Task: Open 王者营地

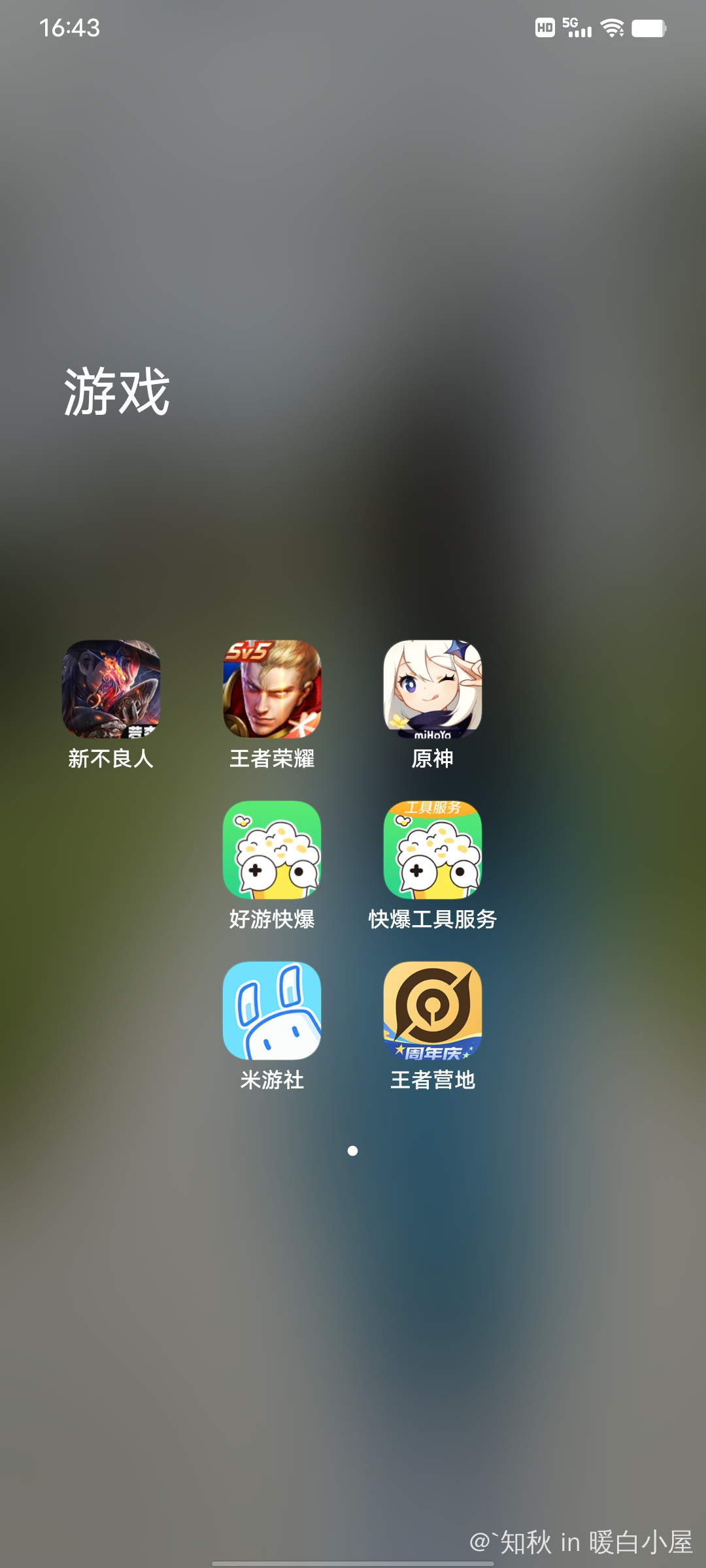Action: pos(433,1011)
